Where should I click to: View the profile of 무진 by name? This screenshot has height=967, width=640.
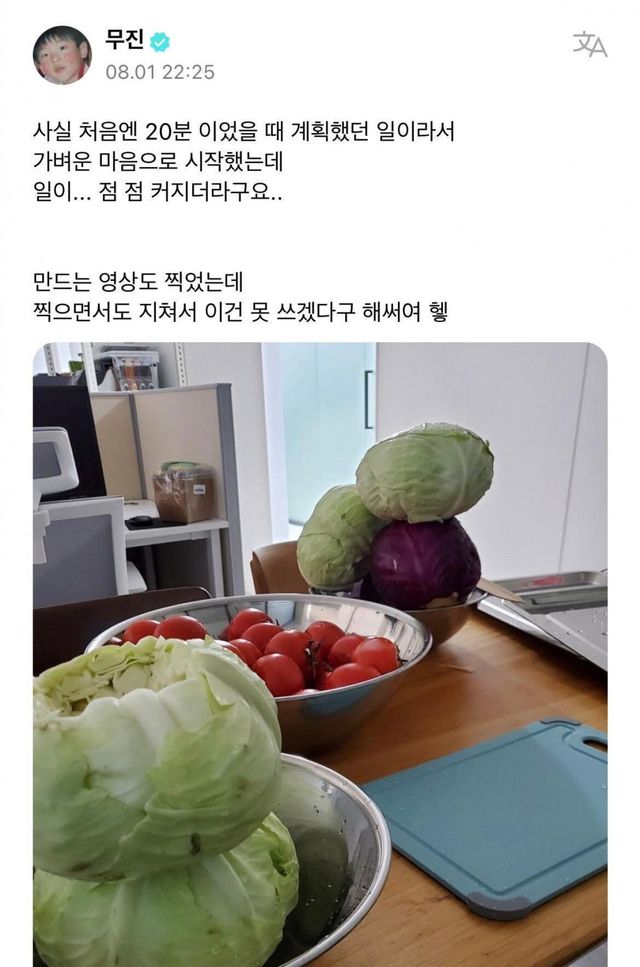pos(124,41)
